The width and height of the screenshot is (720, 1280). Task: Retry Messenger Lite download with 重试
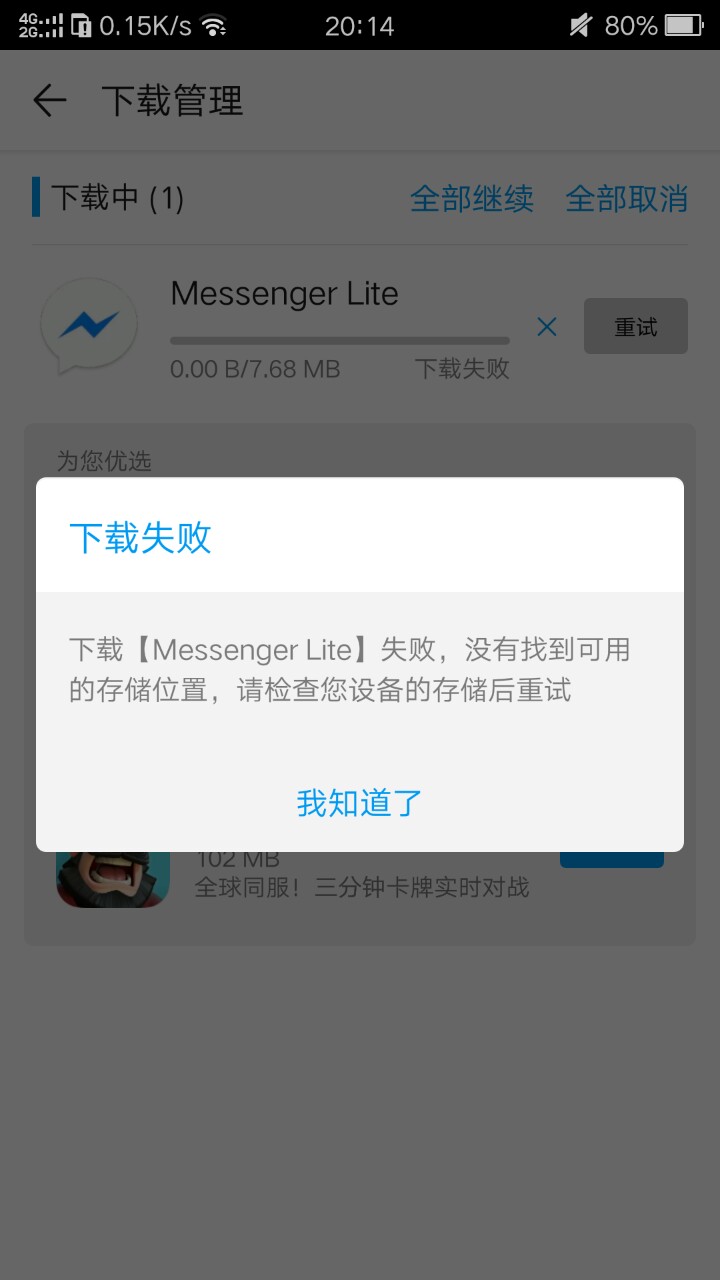[635, 326]
